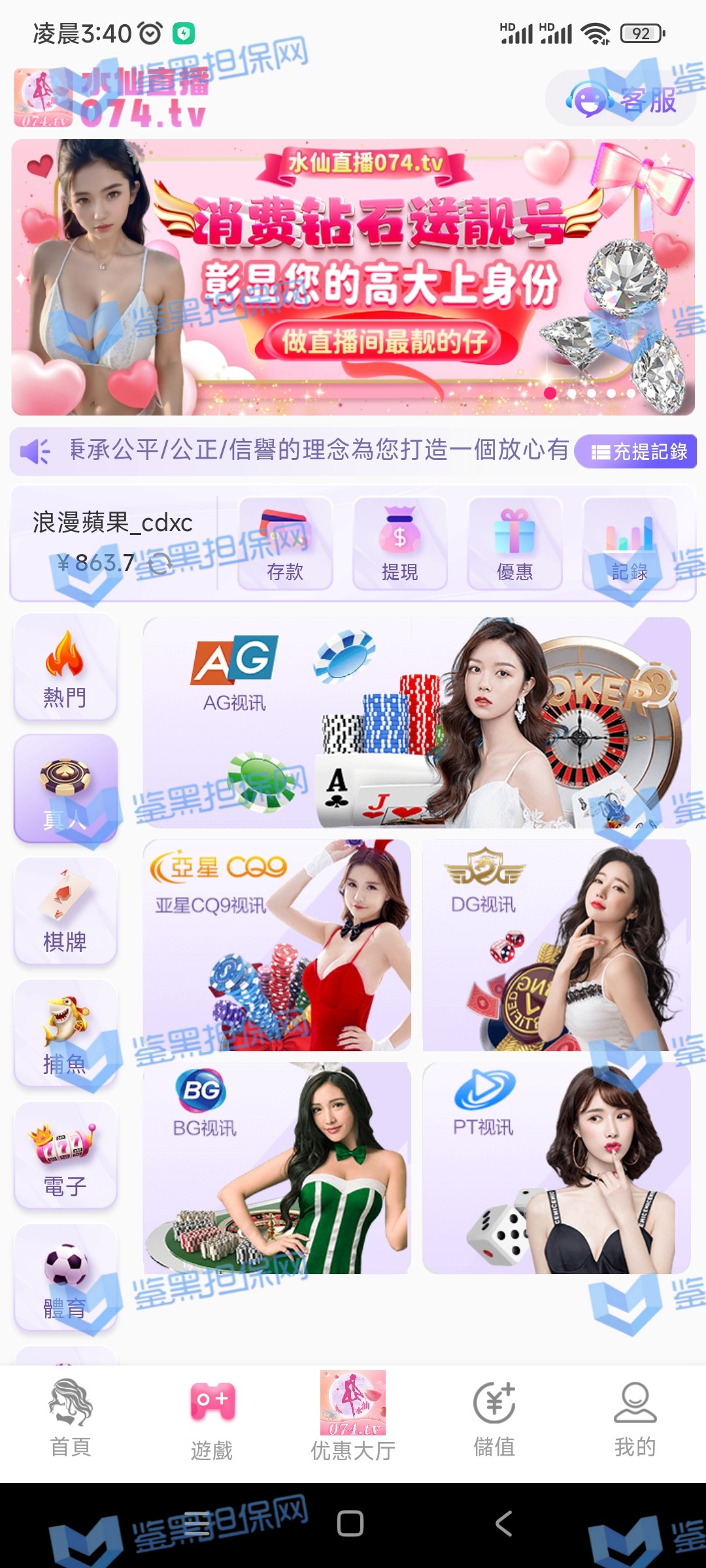Open the DG视讯 card
This screenshot has width=706, height=1568.
pyautogui.click(x=556, y=945)
